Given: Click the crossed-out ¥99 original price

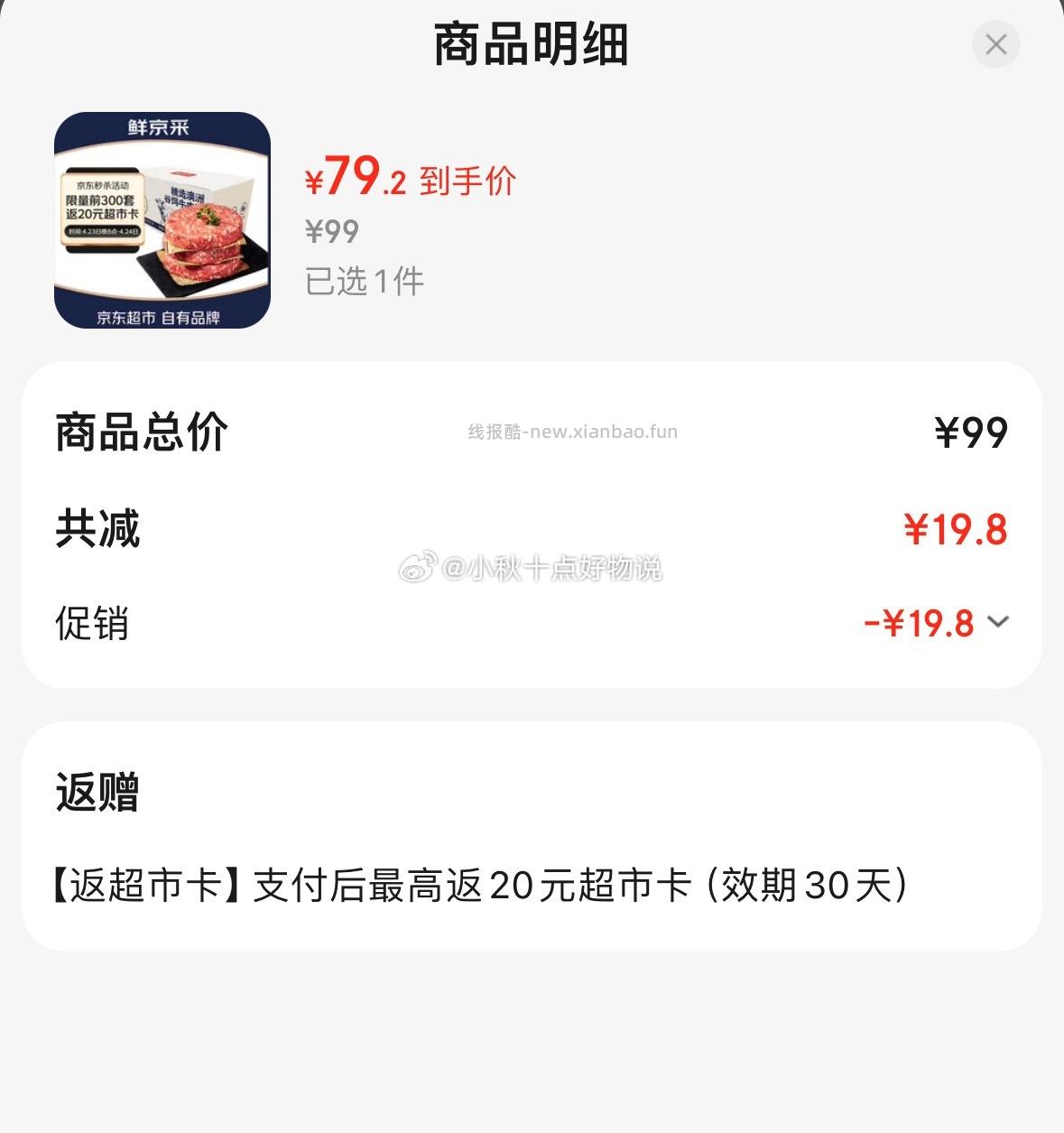Looking at the screenshot, I should click(x=330, y=231).
